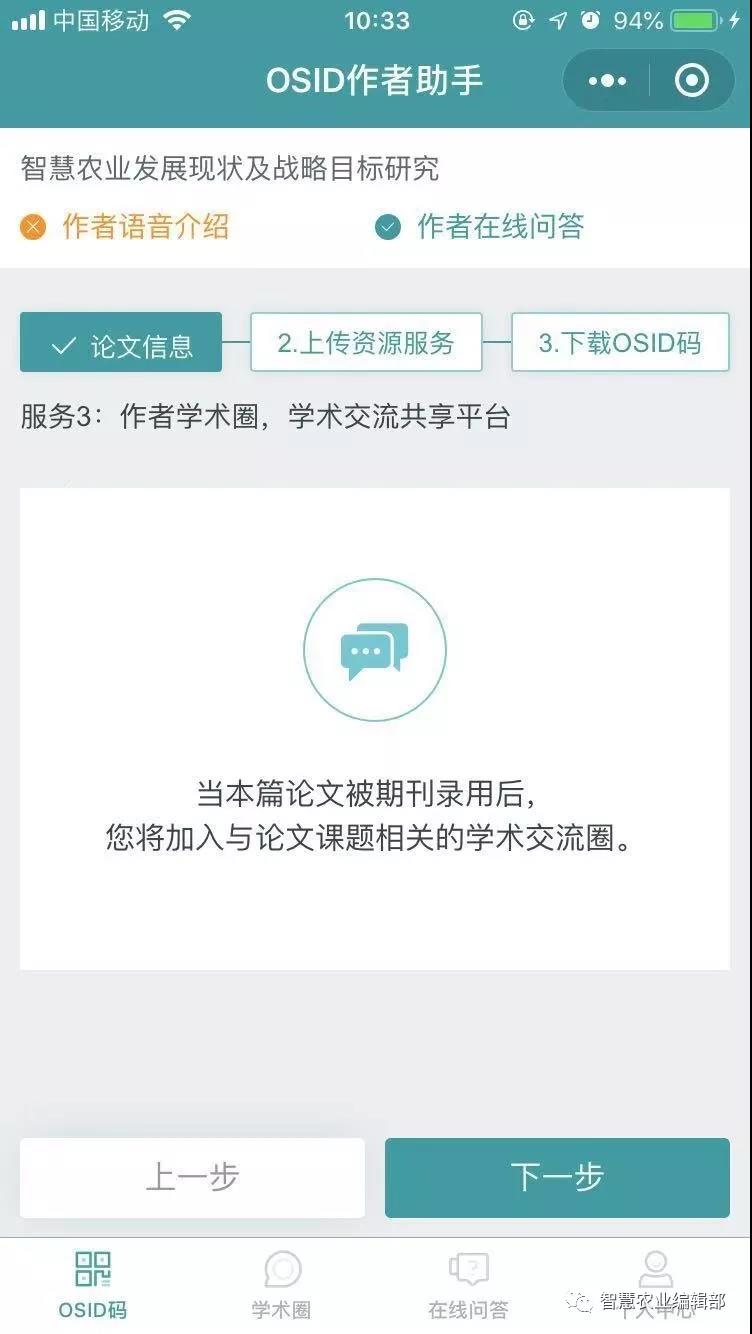This screenshot has height=1334, width=752.
Task: Continue with the 下一步 button
Action: tap(557, 1177)
